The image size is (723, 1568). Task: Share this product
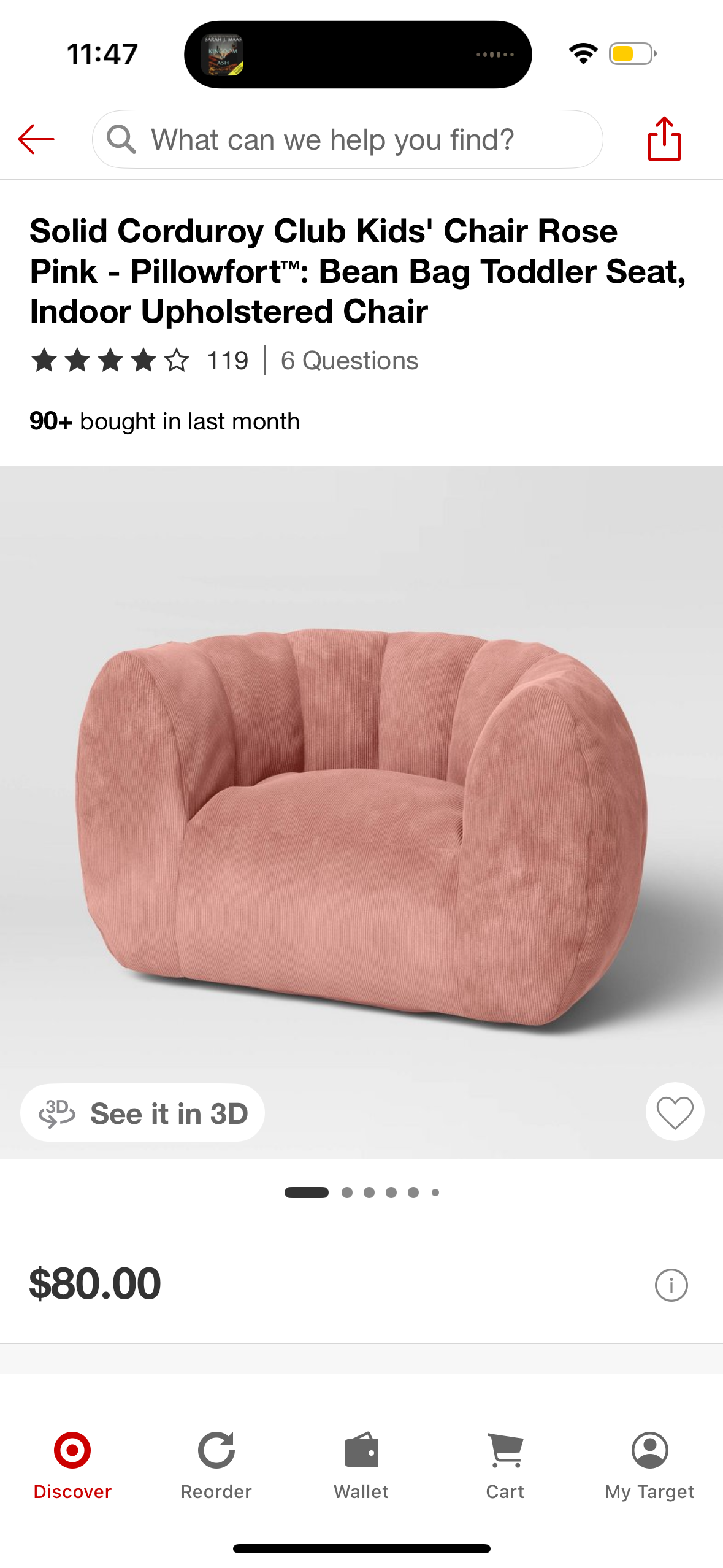click(x=664, y=139)
